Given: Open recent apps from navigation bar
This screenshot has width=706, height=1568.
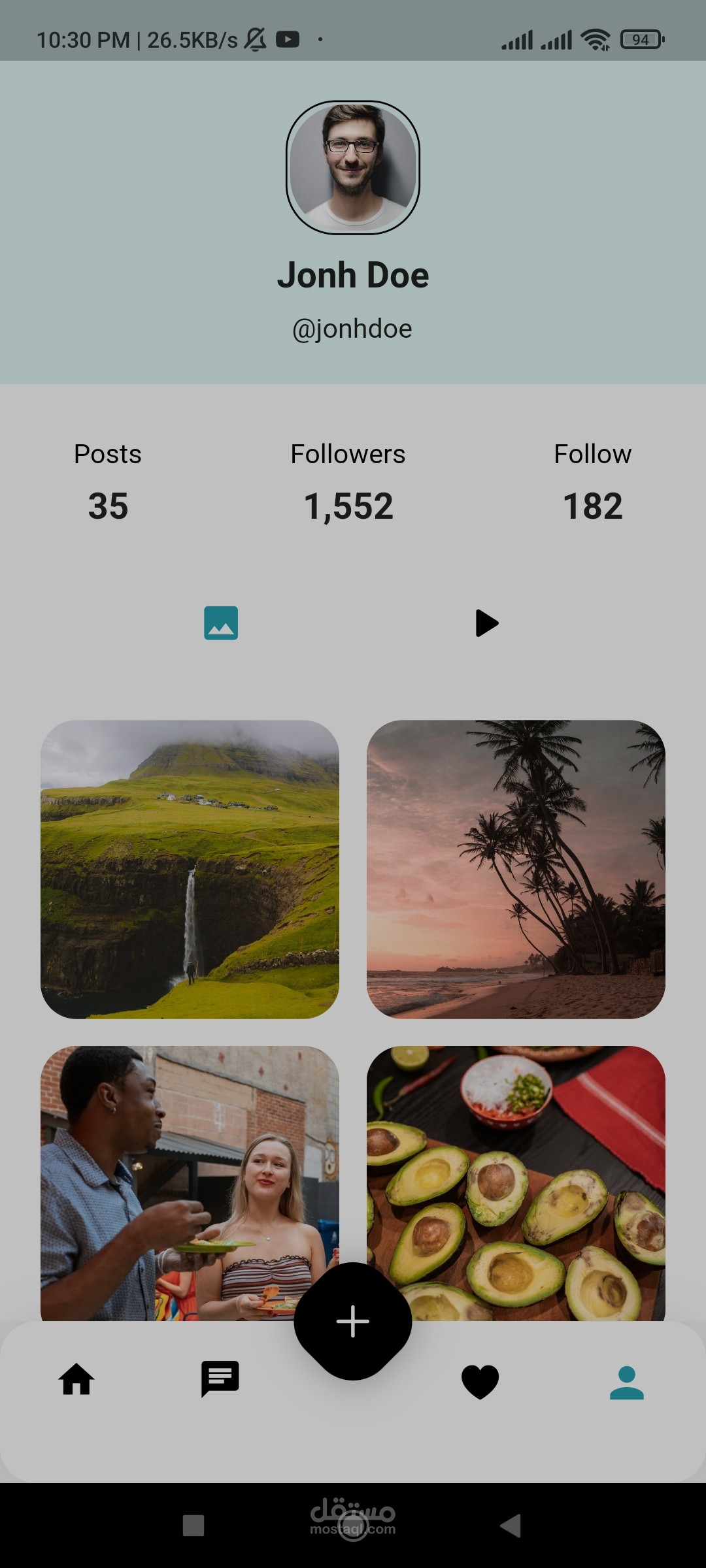Looking at the screenshot, I should point(193,1526).
